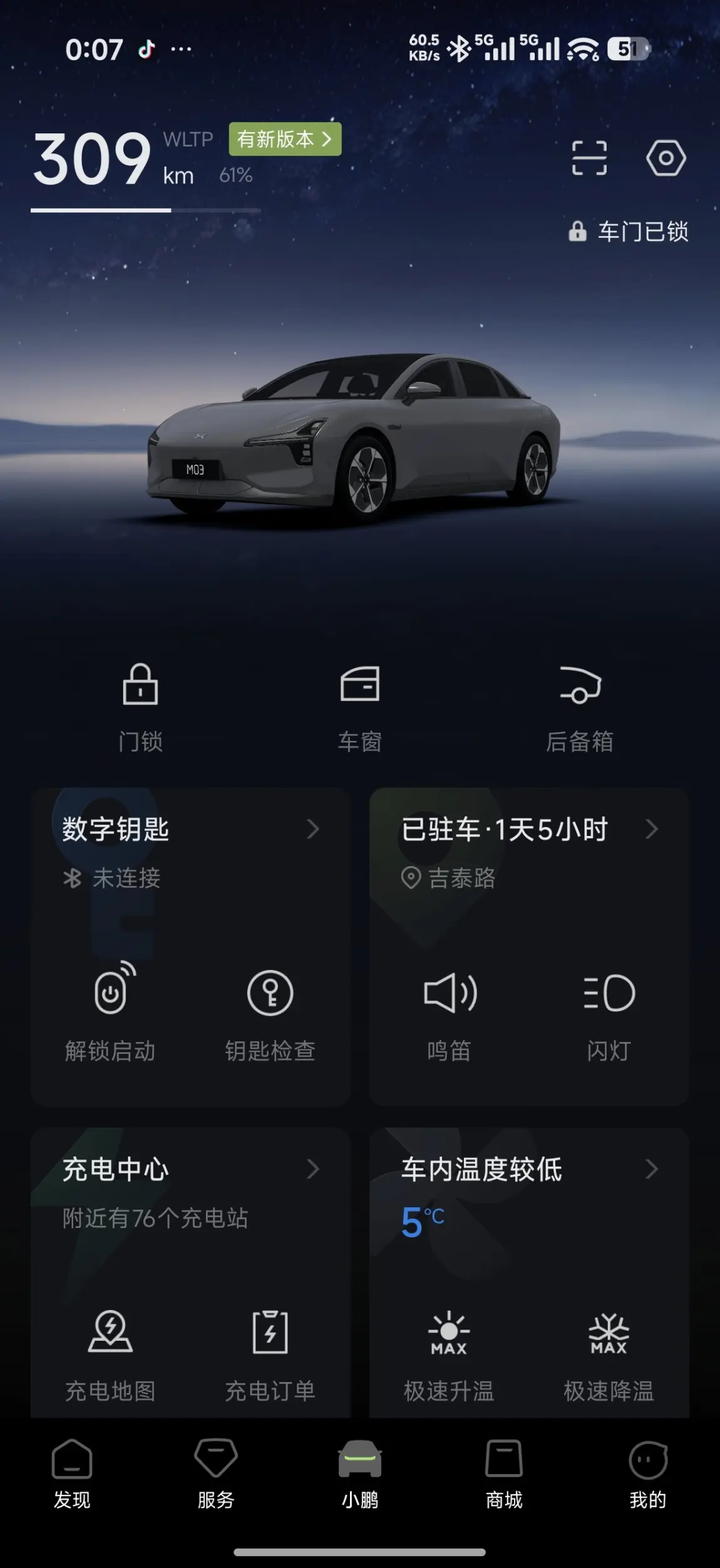Open vehicle settings hexagon icon
The width and height of the screenshot is (720, 1568).
pyautogui.click(x=666, y=158)
